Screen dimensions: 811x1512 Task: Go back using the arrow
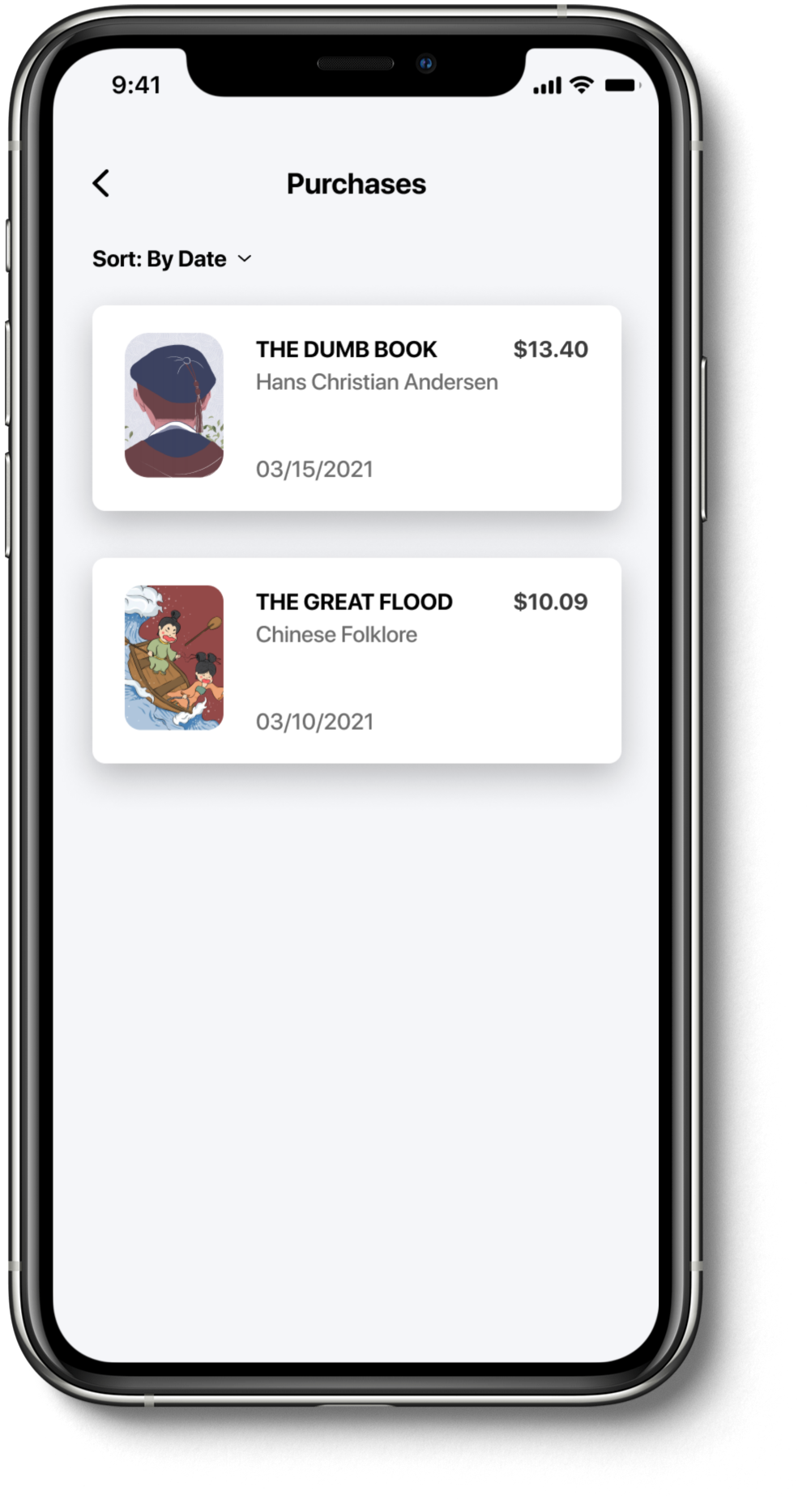101,184
